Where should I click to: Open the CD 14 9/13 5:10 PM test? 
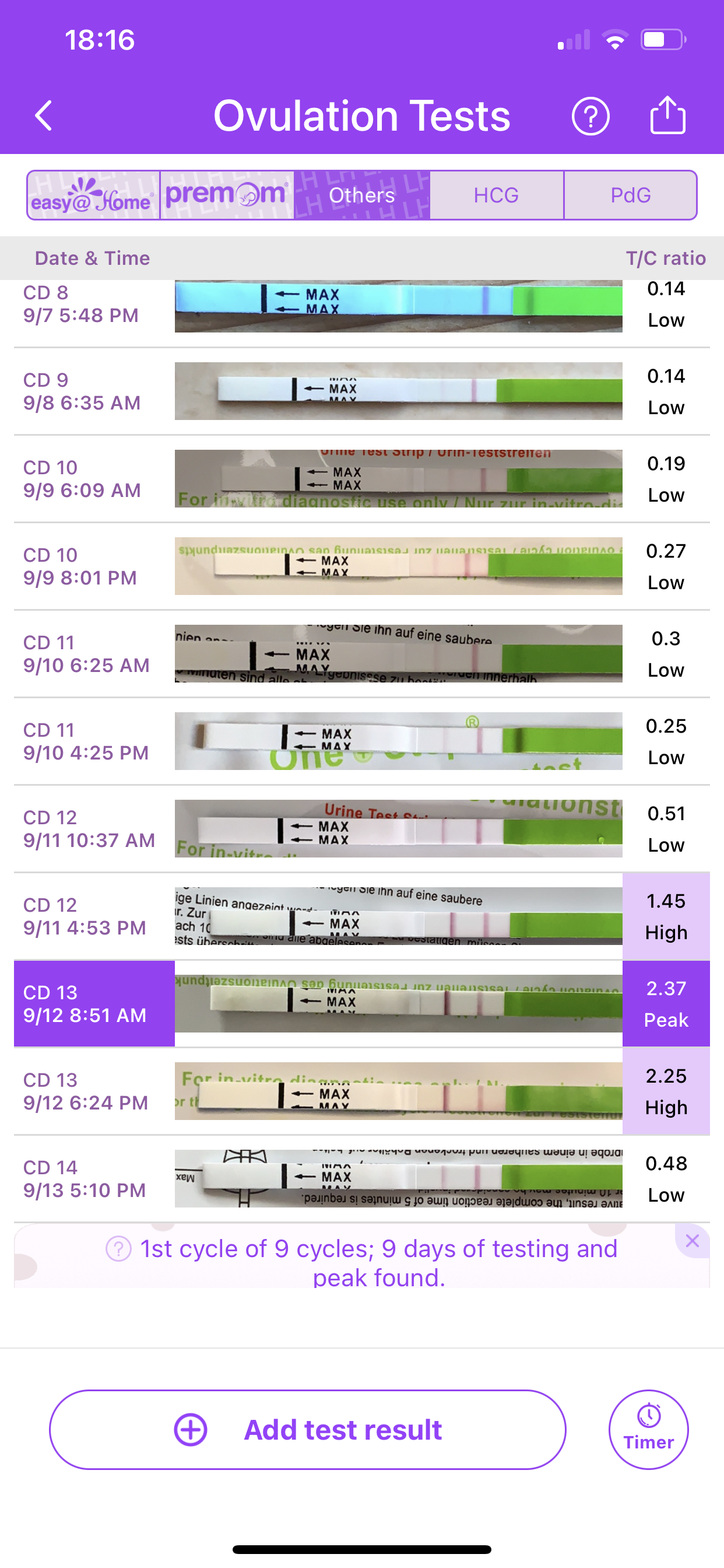361,1178
